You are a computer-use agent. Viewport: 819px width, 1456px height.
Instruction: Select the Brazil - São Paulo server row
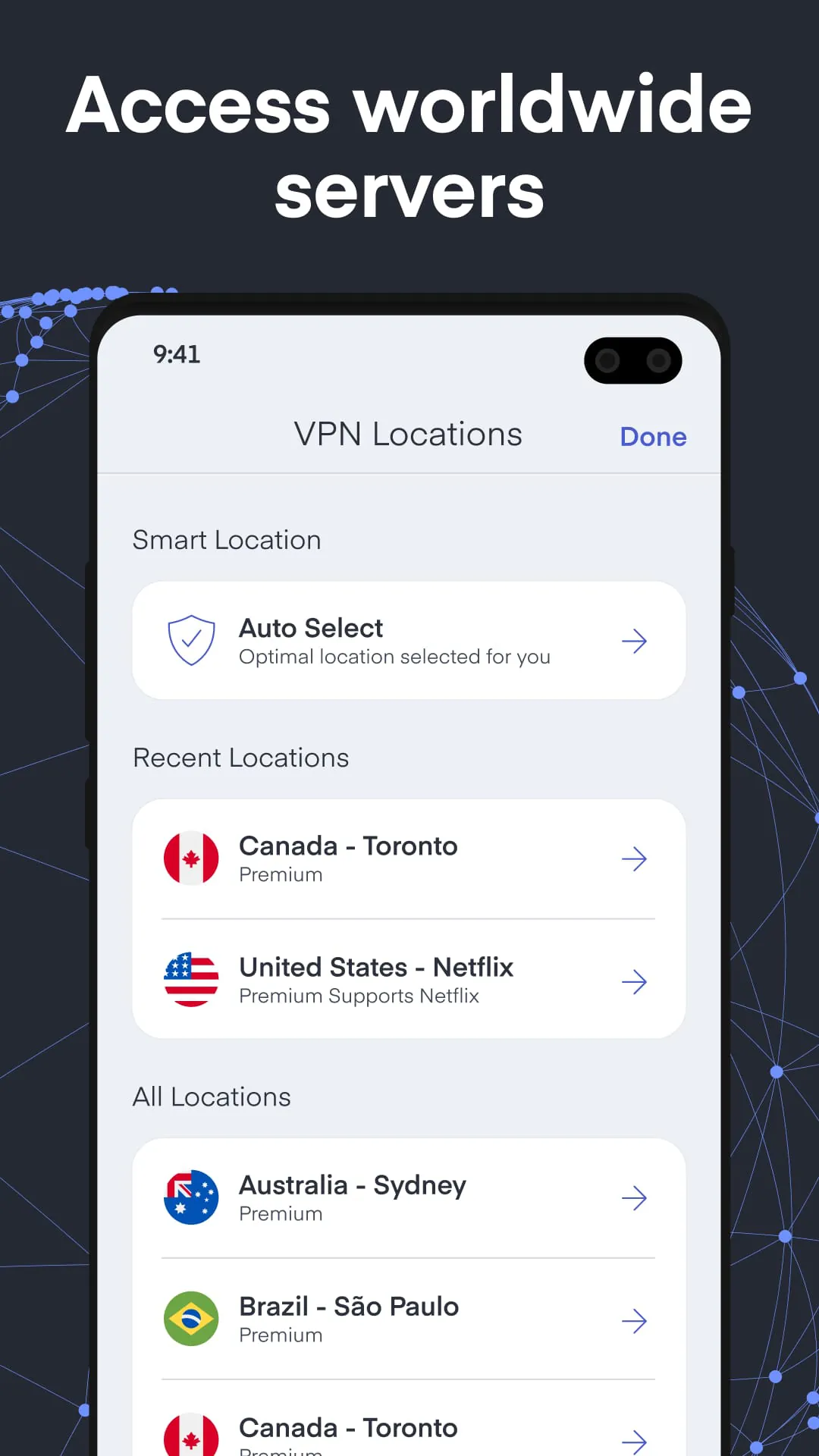point(348,1319)
